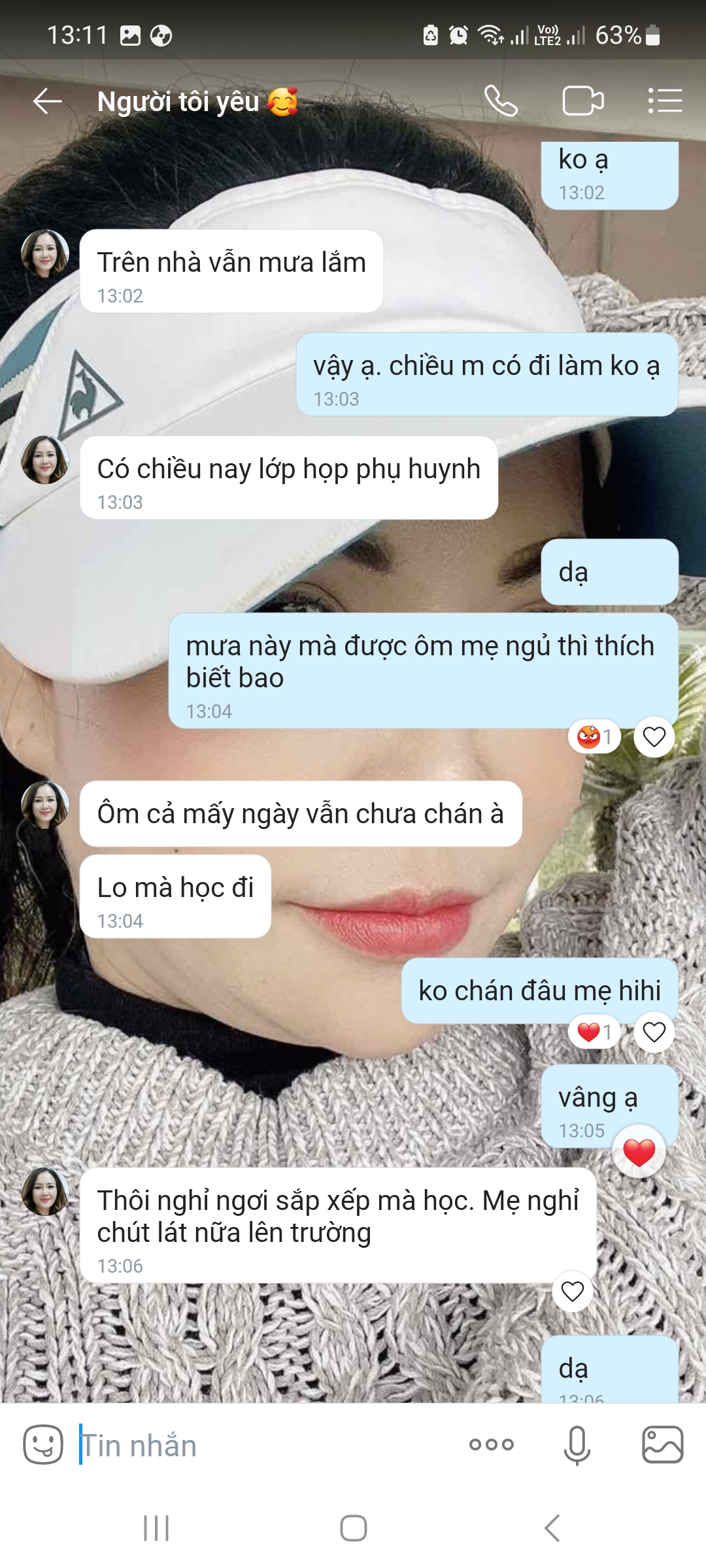
Task: Focus the Tin nhắn message field
Action: (x=261, y=1445)
